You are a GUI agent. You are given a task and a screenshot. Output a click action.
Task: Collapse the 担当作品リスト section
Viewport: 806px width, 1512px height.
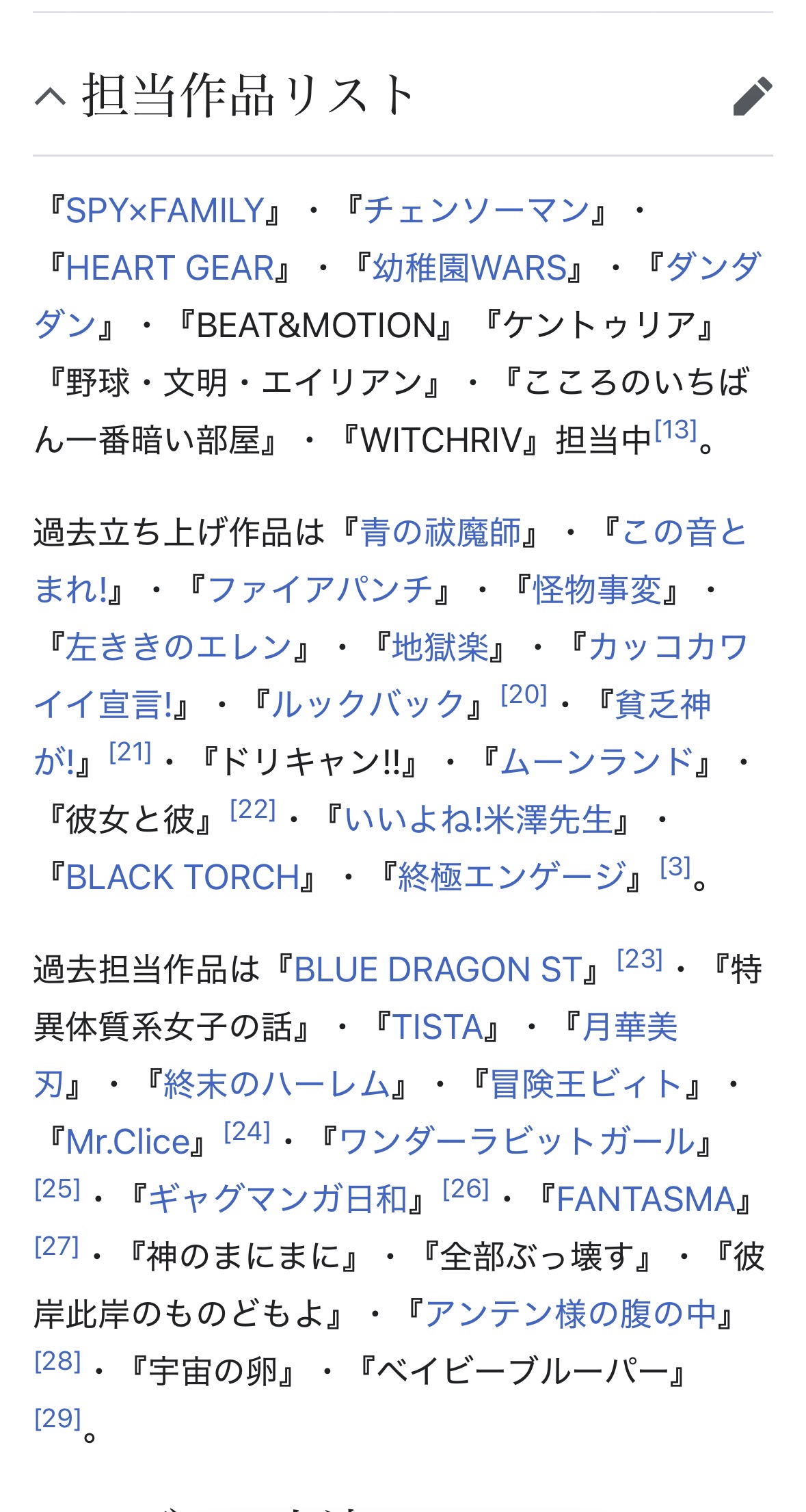51,97
